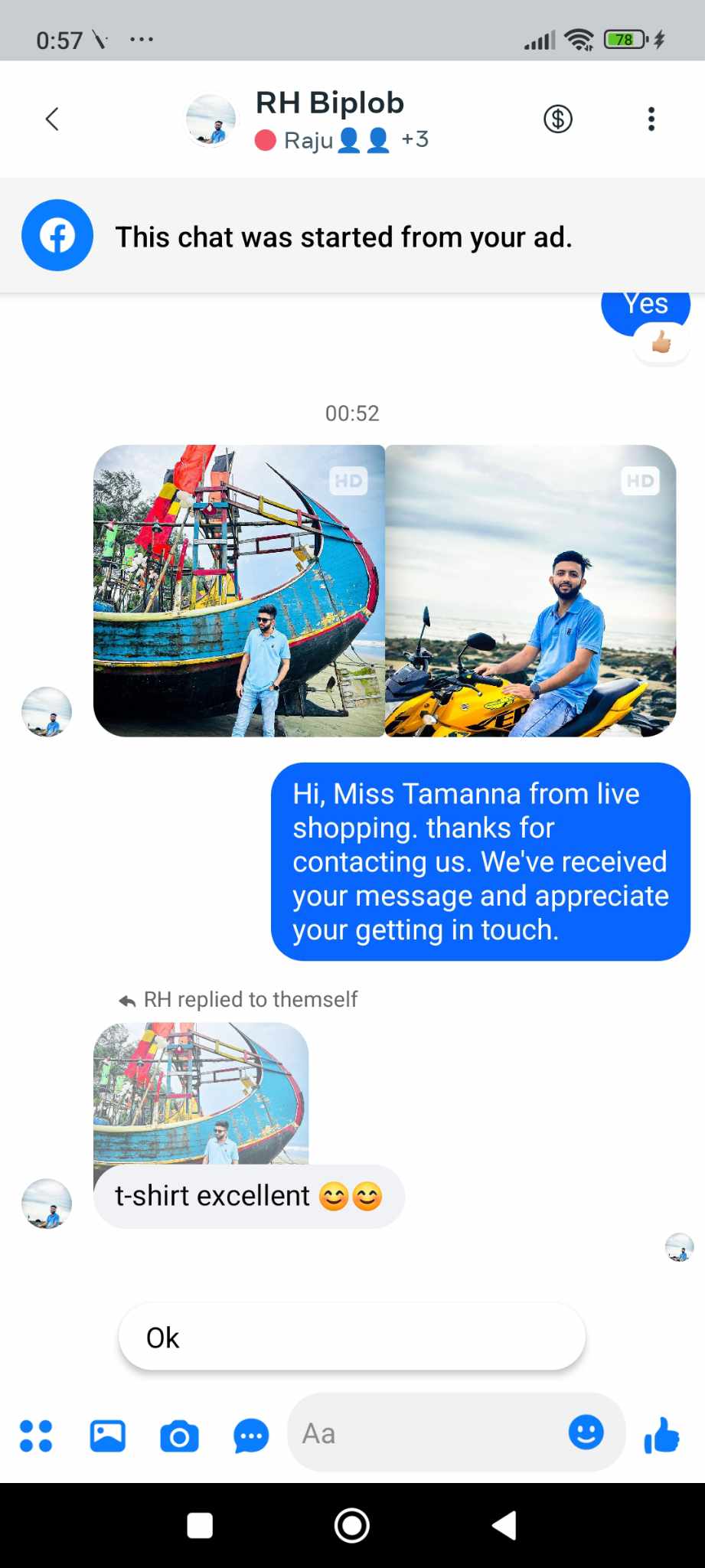Image resolution: width=705 pixels, height=1568 pixels.
Task: Launch the camera to take a photo
Action: pos(179,1436)
